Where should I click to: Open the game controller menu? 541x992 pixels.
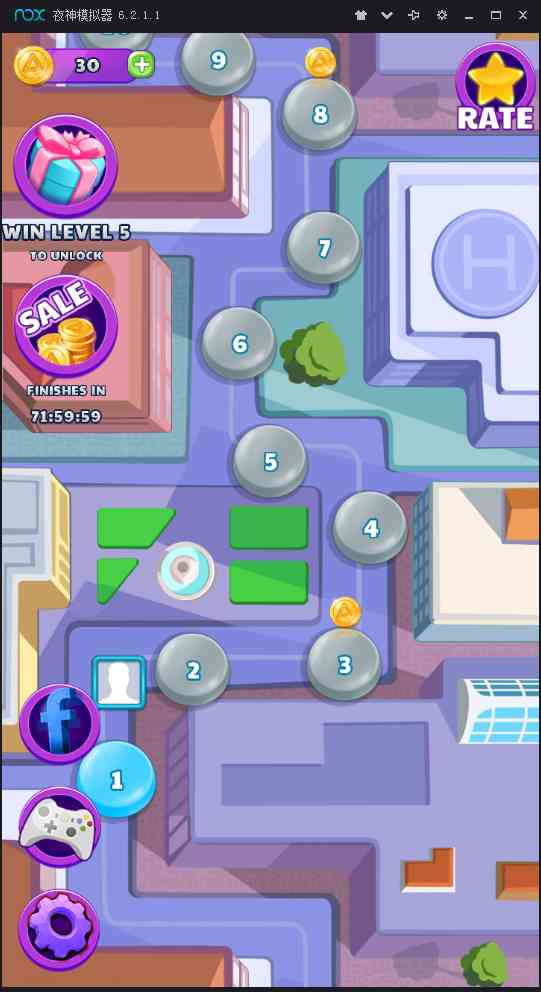point(59,827)
